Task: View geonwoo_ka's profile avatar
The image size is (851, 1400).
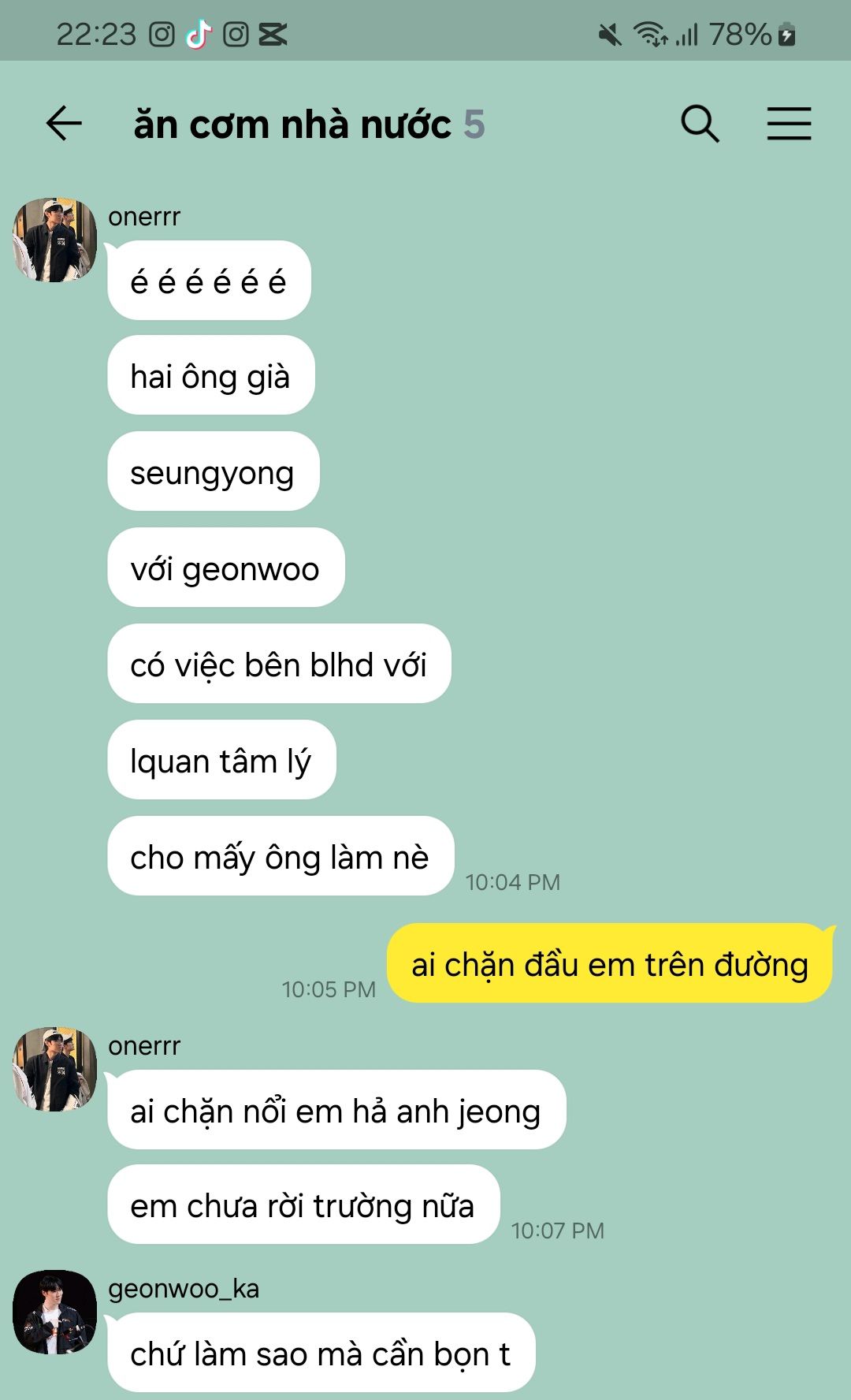Action: pyautogui.click(x=54, y=1312)
